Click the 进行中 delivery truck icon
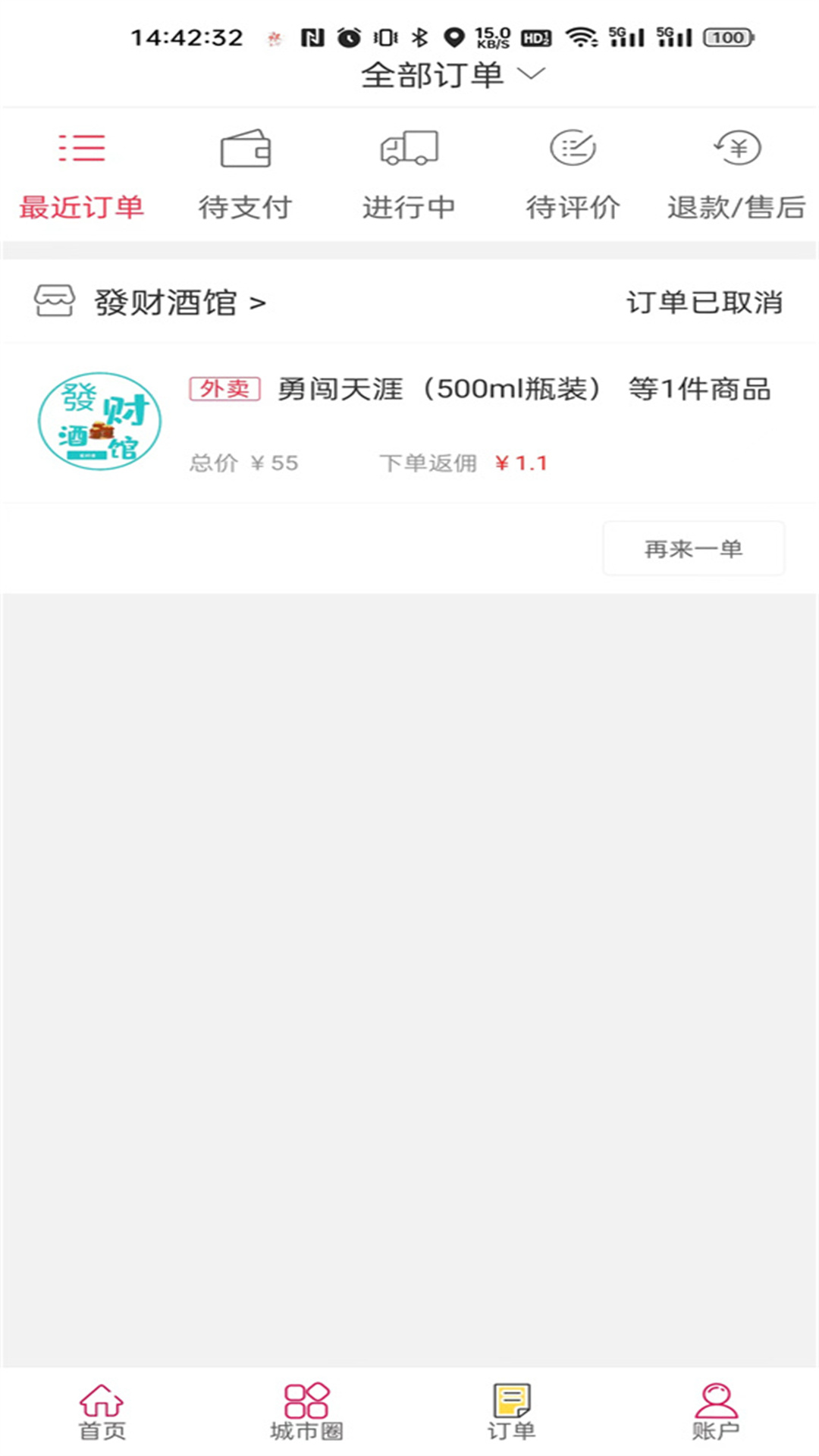This screenshot has width=819, height=1456. pos(409,149)
